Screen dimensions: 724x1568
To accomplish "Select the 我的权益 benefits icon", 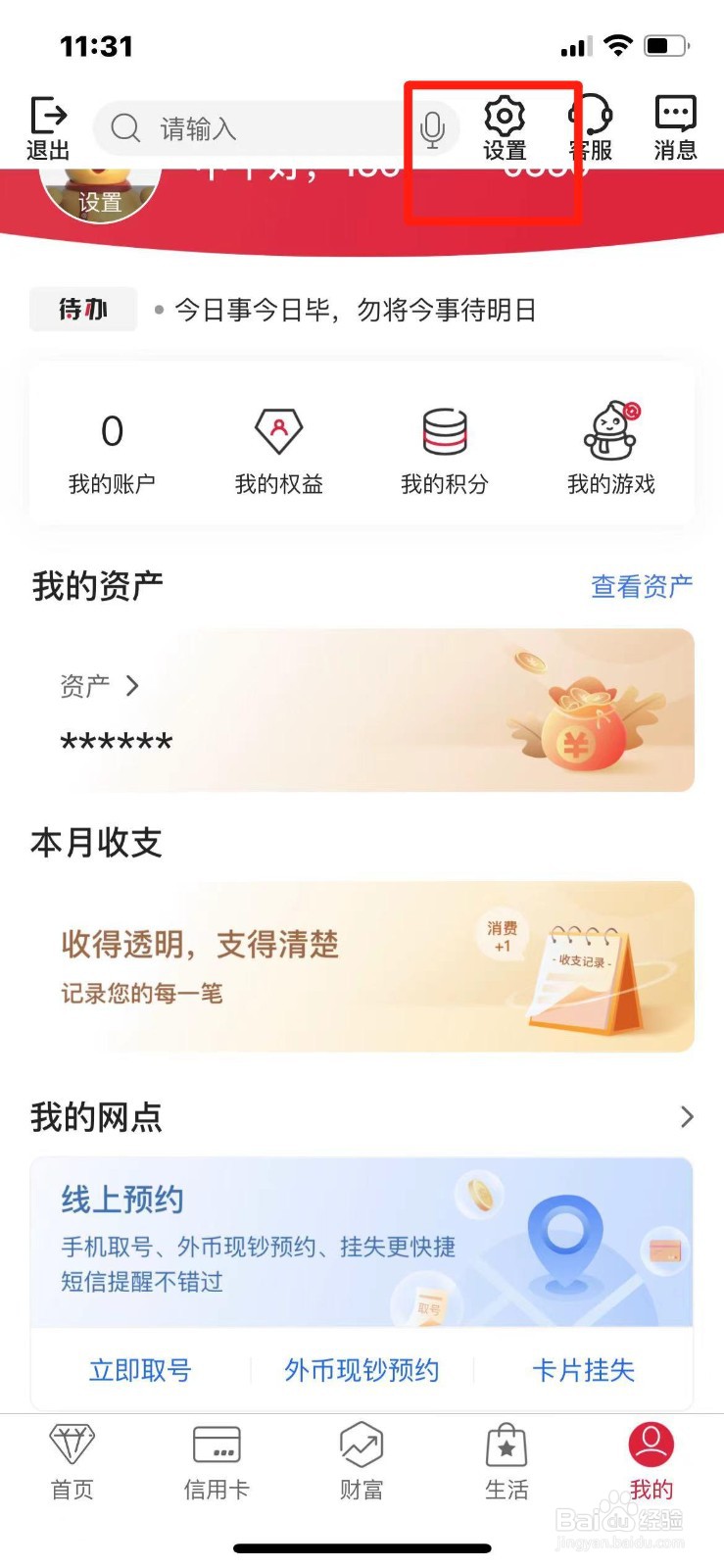I will (278, 446).
